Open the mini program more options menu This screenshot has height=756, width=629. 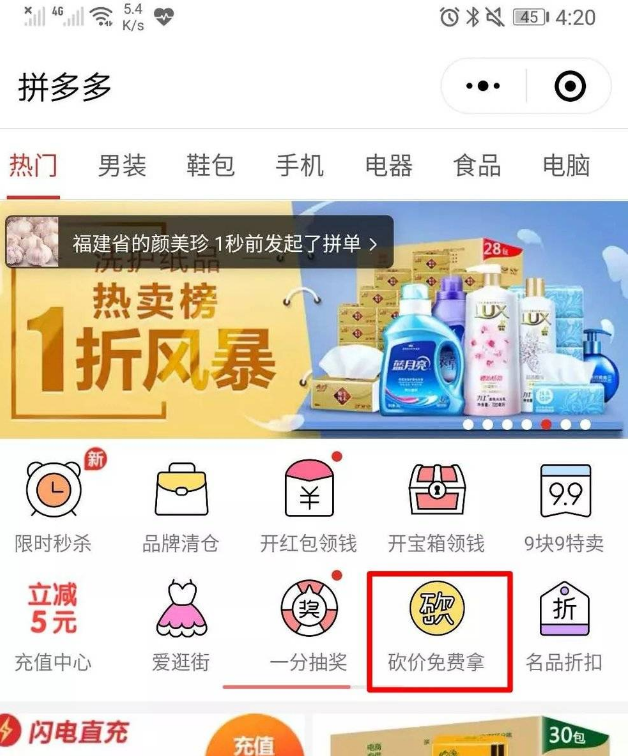point(484,87)
